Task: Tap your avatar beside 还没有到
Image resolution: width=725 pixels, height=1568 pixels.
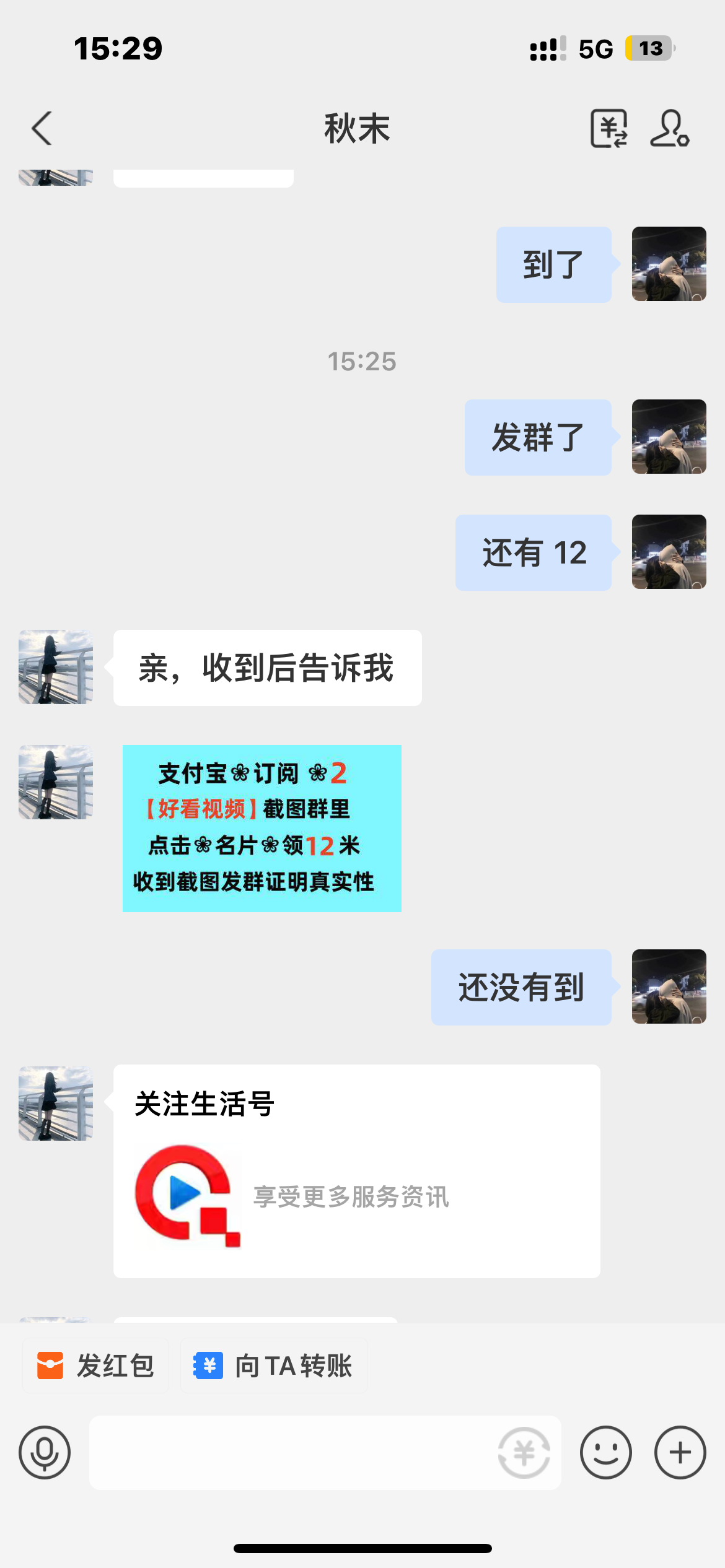Action: pos(669,987)
